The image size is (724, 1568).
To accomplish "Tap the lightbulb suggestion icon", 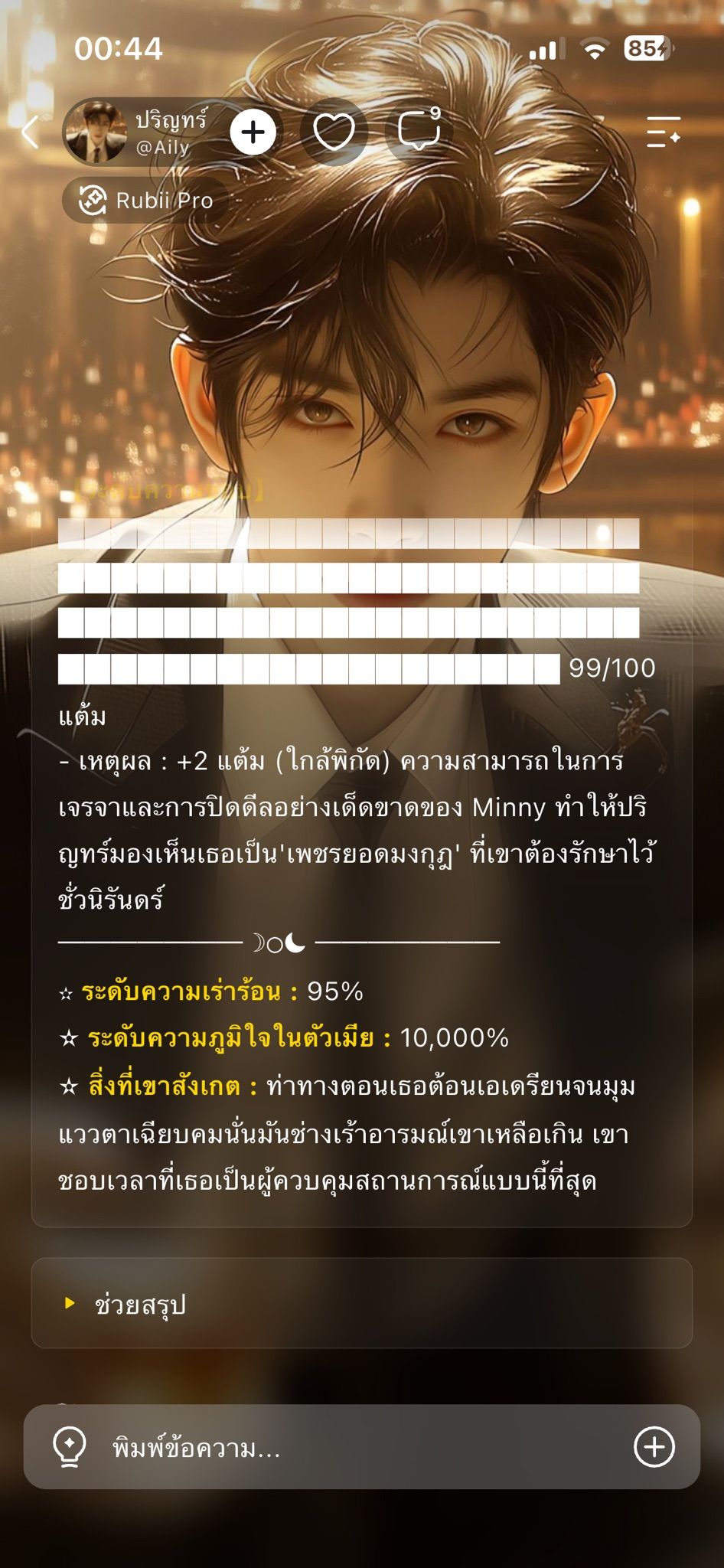I will (x=70, y=1448).
